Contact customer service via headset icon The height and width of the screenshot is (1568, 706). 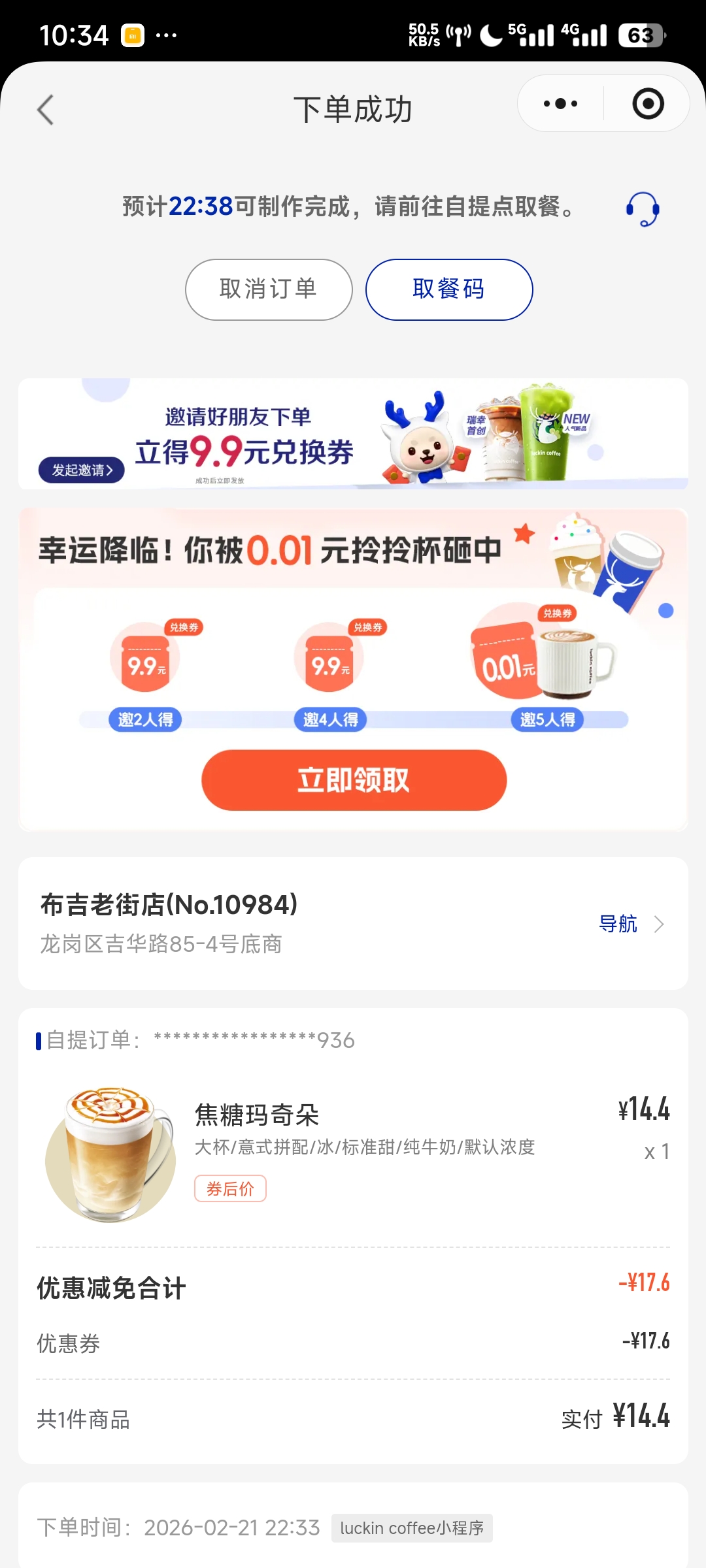click(643, 208)
